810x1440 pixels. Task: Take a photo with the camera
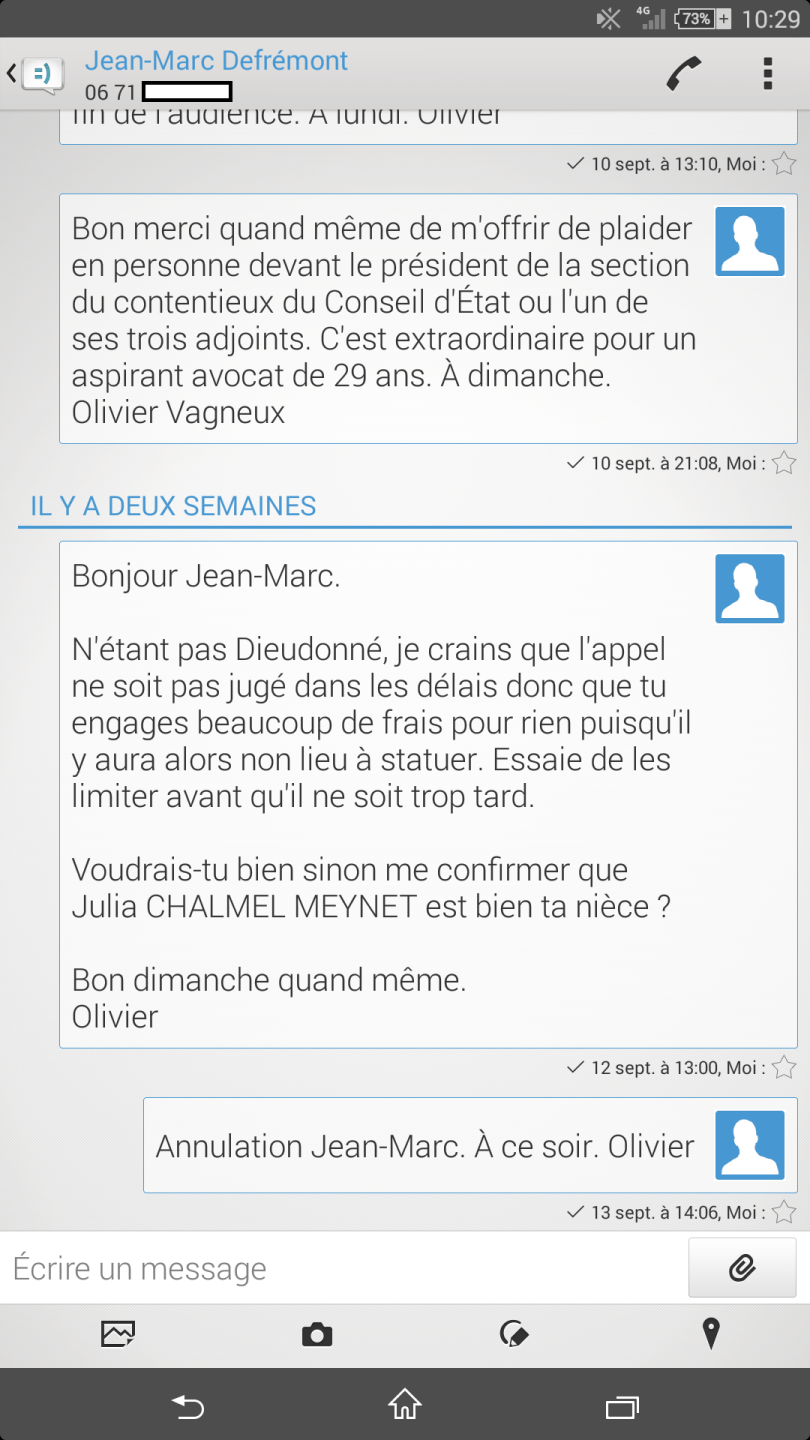pyautogui.click(x=317, y=1334)
